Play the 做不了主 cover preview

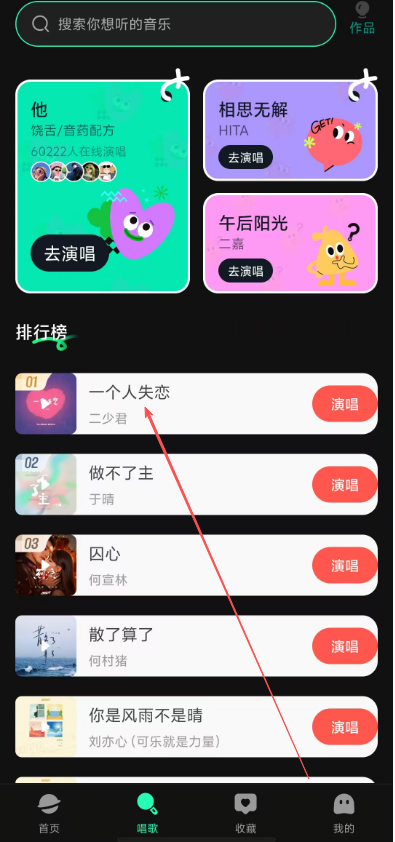[x=46, y=484]
